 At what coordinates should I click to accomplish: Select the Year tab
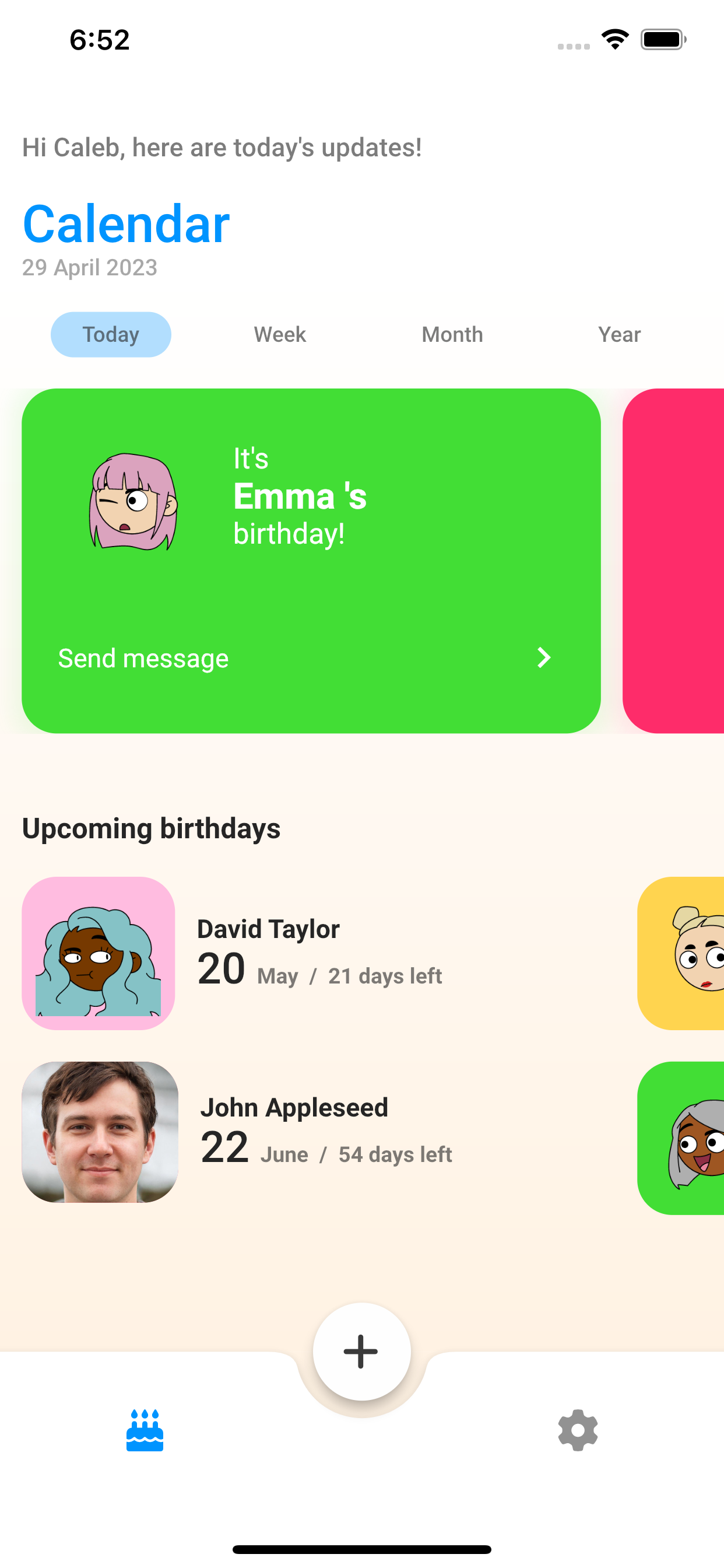pyautogui.click(x=618, y=334)
